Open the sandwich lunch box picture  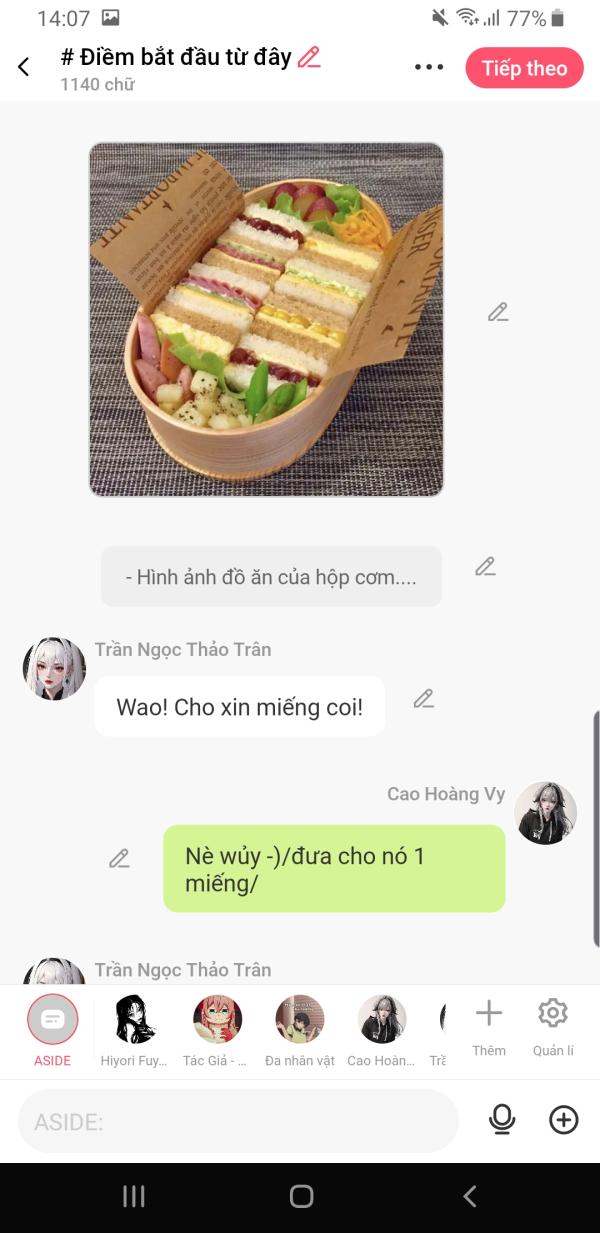266,319
